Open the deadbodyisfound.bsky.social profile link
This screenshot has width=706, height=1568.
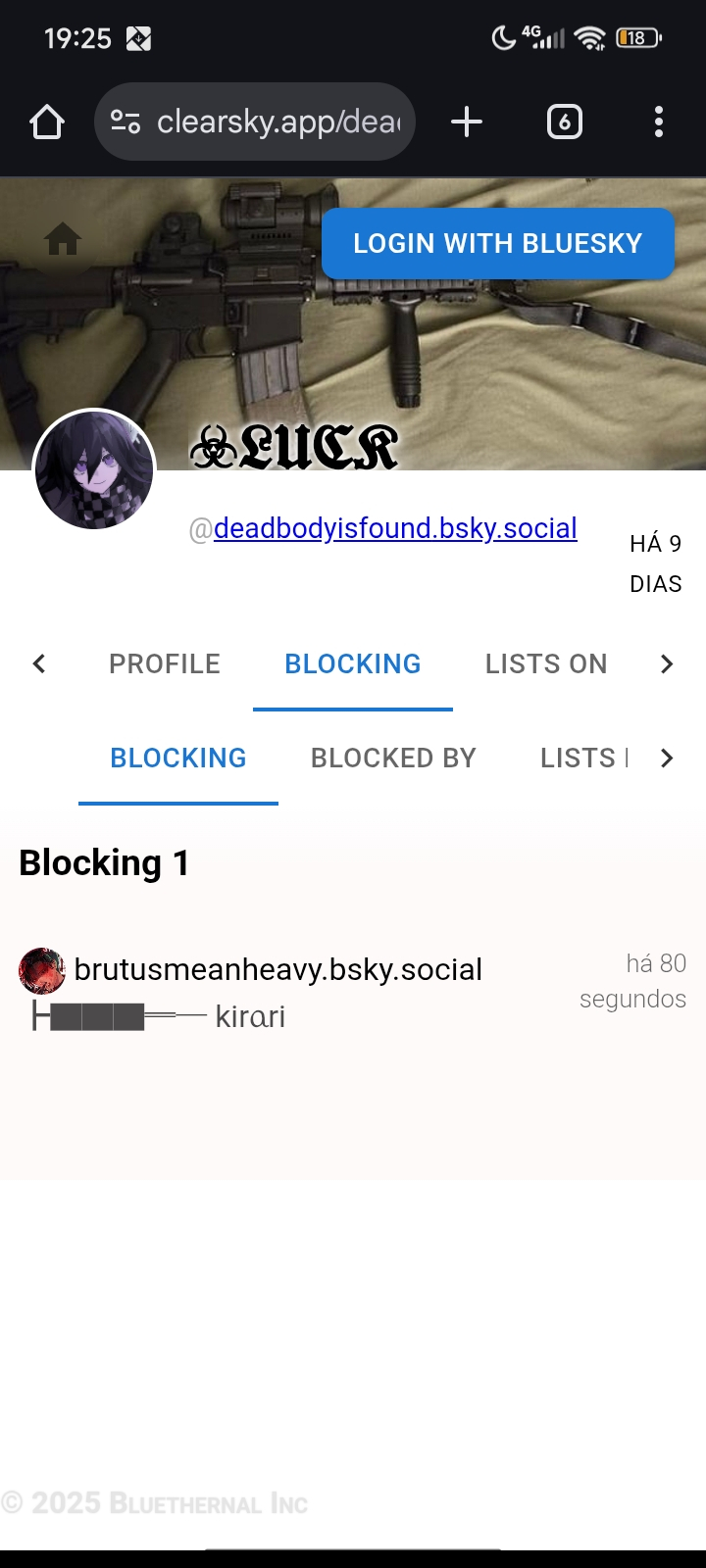coord(395,528)
